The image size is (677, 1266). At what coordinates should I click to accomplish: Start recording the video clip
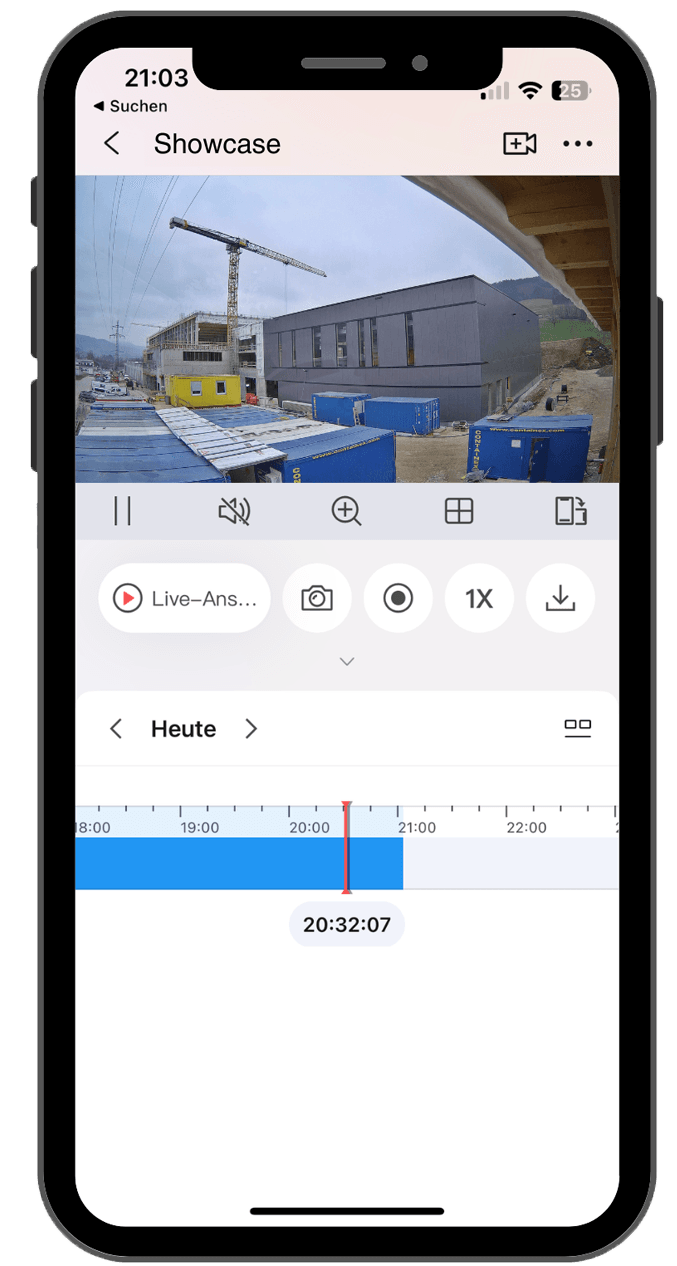[398, 598]
